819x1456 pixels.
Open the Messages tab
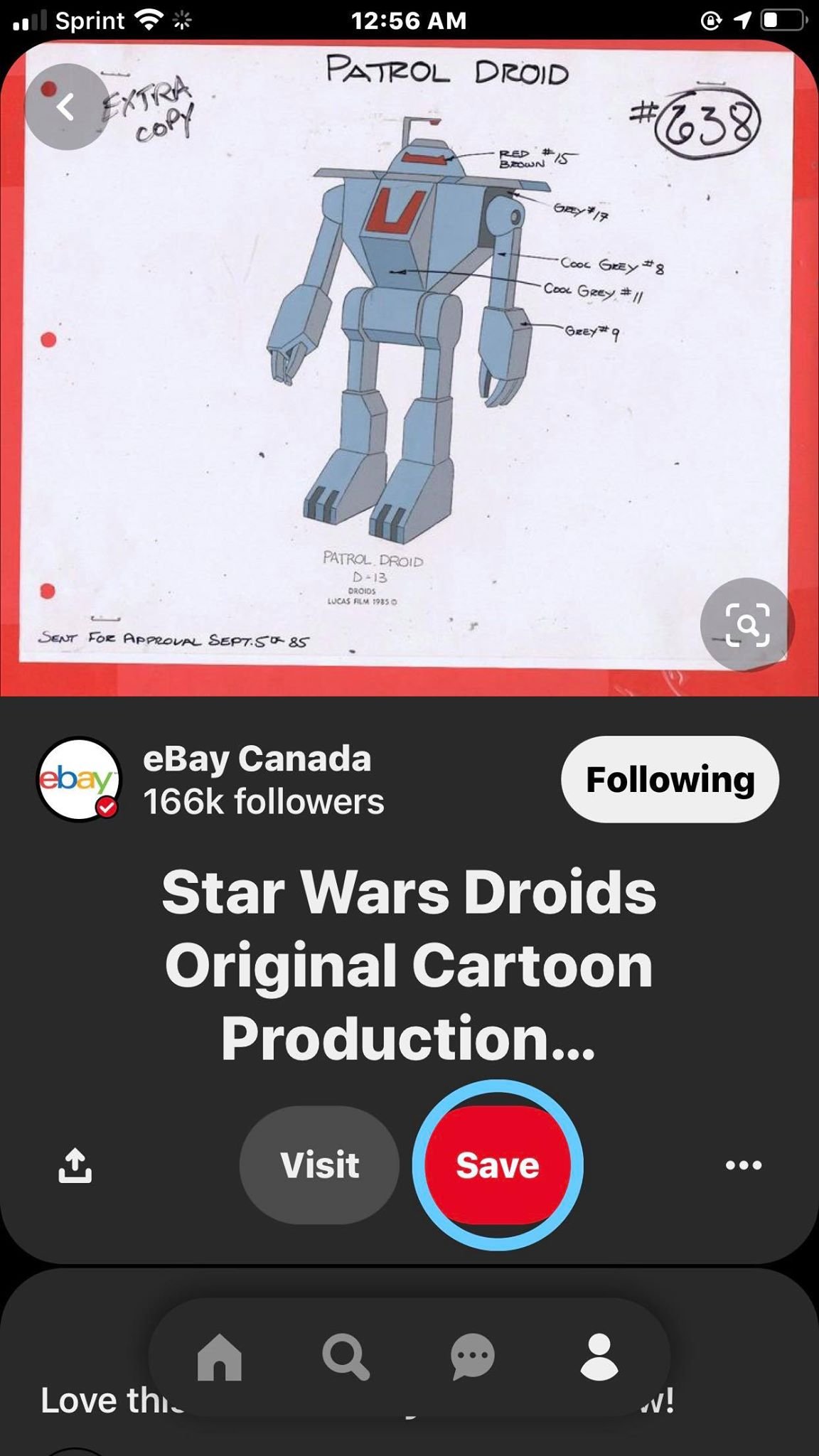click(472, 1356)
